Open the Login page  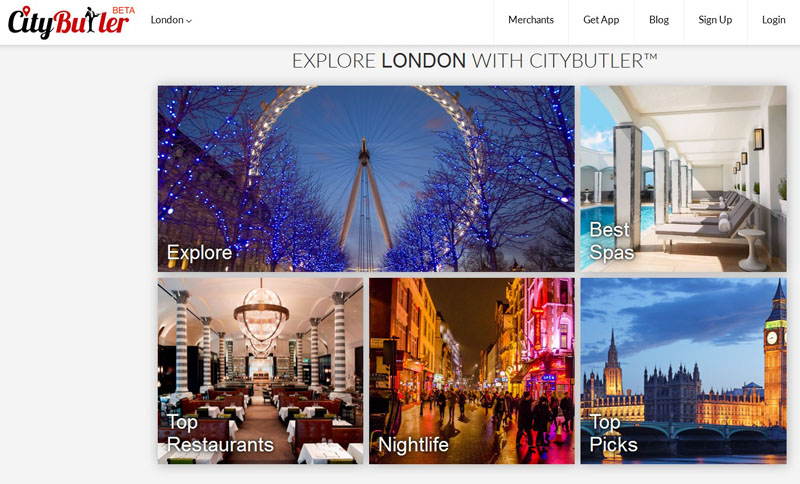(x=773, y=20)
